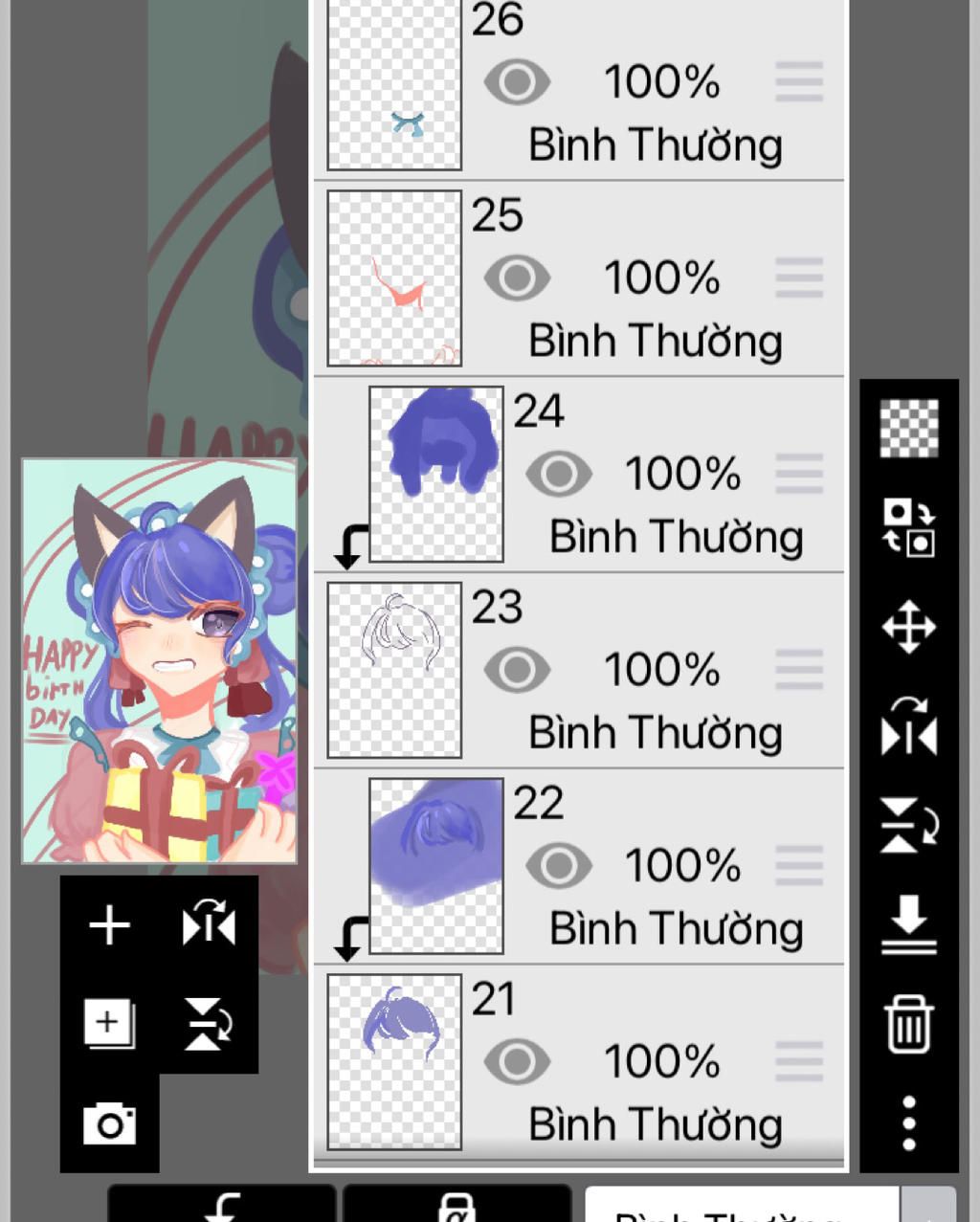The width and height of the screenshot is (980, 1222).
Task: Toggle visibility of layer 24
Action: click(x=558, y=474)
